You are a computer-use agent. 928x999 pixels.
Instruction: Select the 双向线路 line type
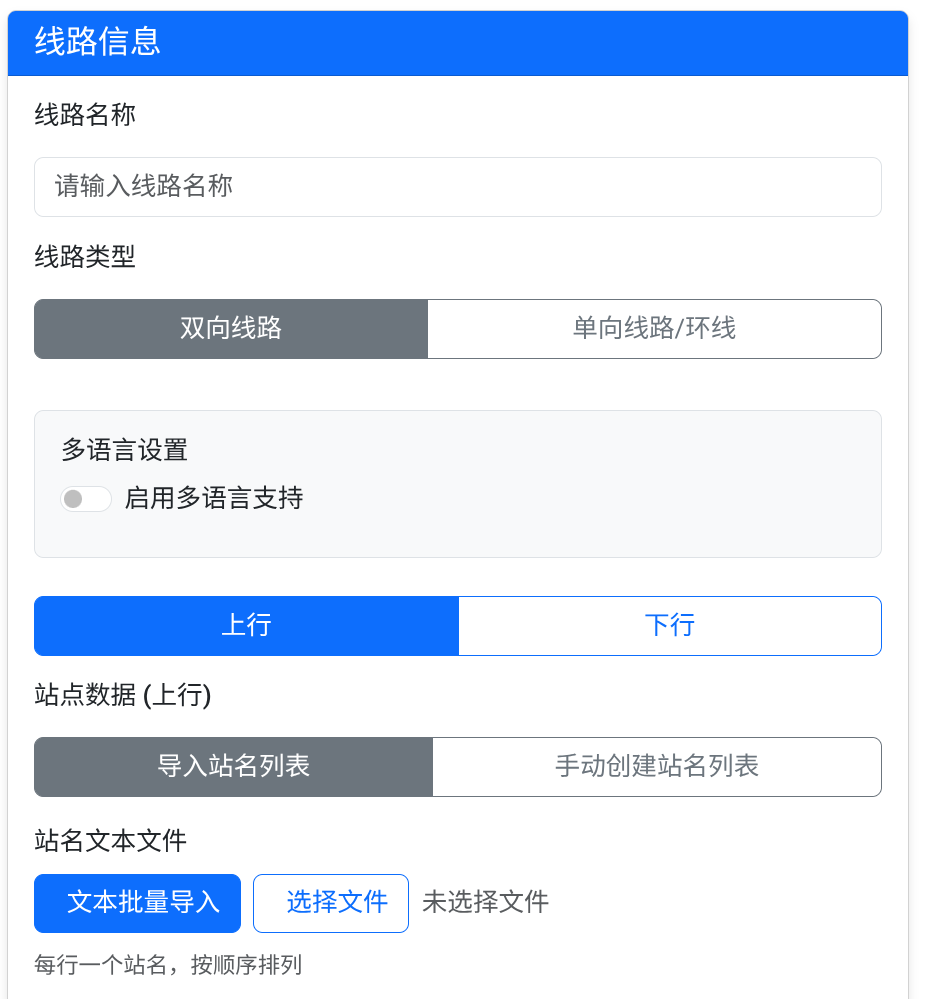(x=230, y=328)
